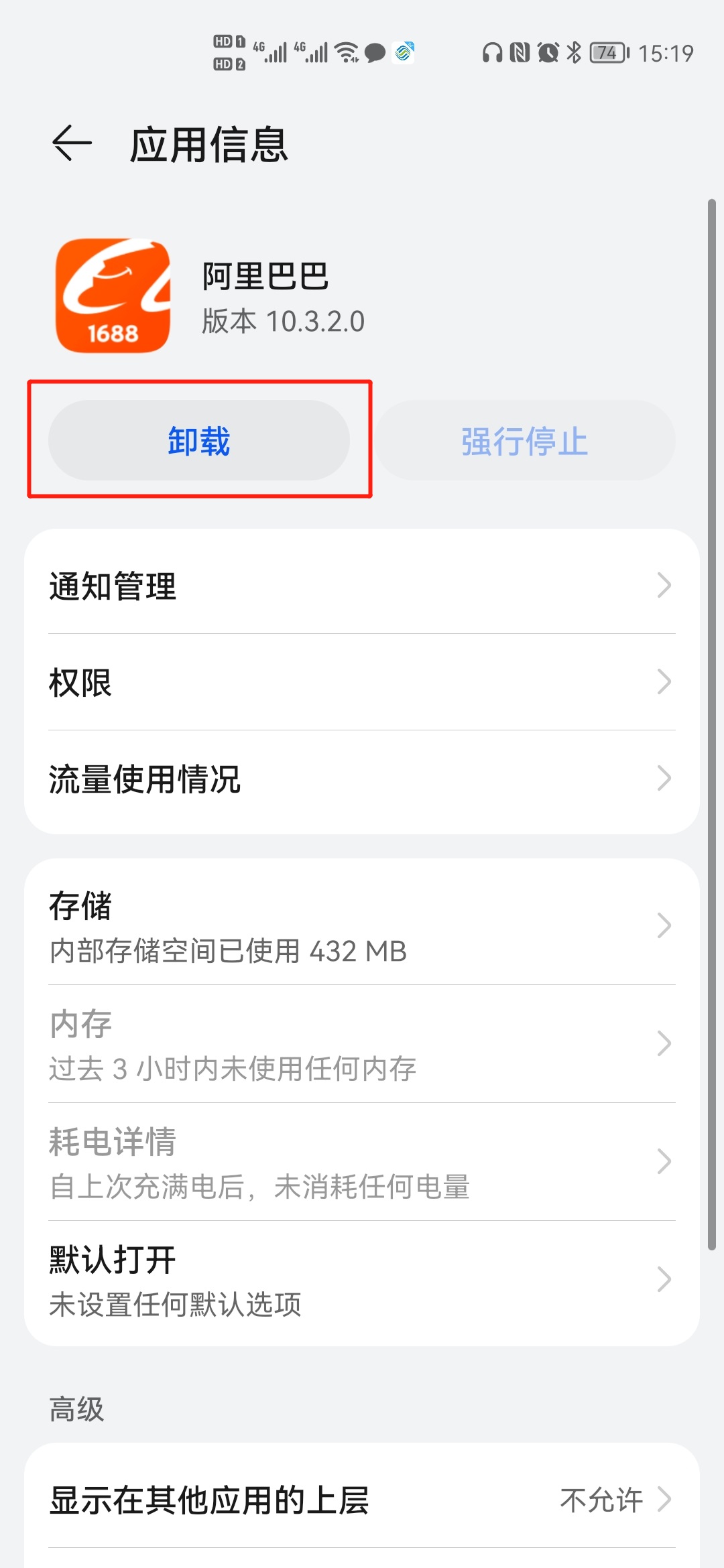Image resolution: width=724 pixels, height=1568 pixels.
Task: Open 通知管理 to manage notifications
Action: pyautogui.click(x=362, y=586)
